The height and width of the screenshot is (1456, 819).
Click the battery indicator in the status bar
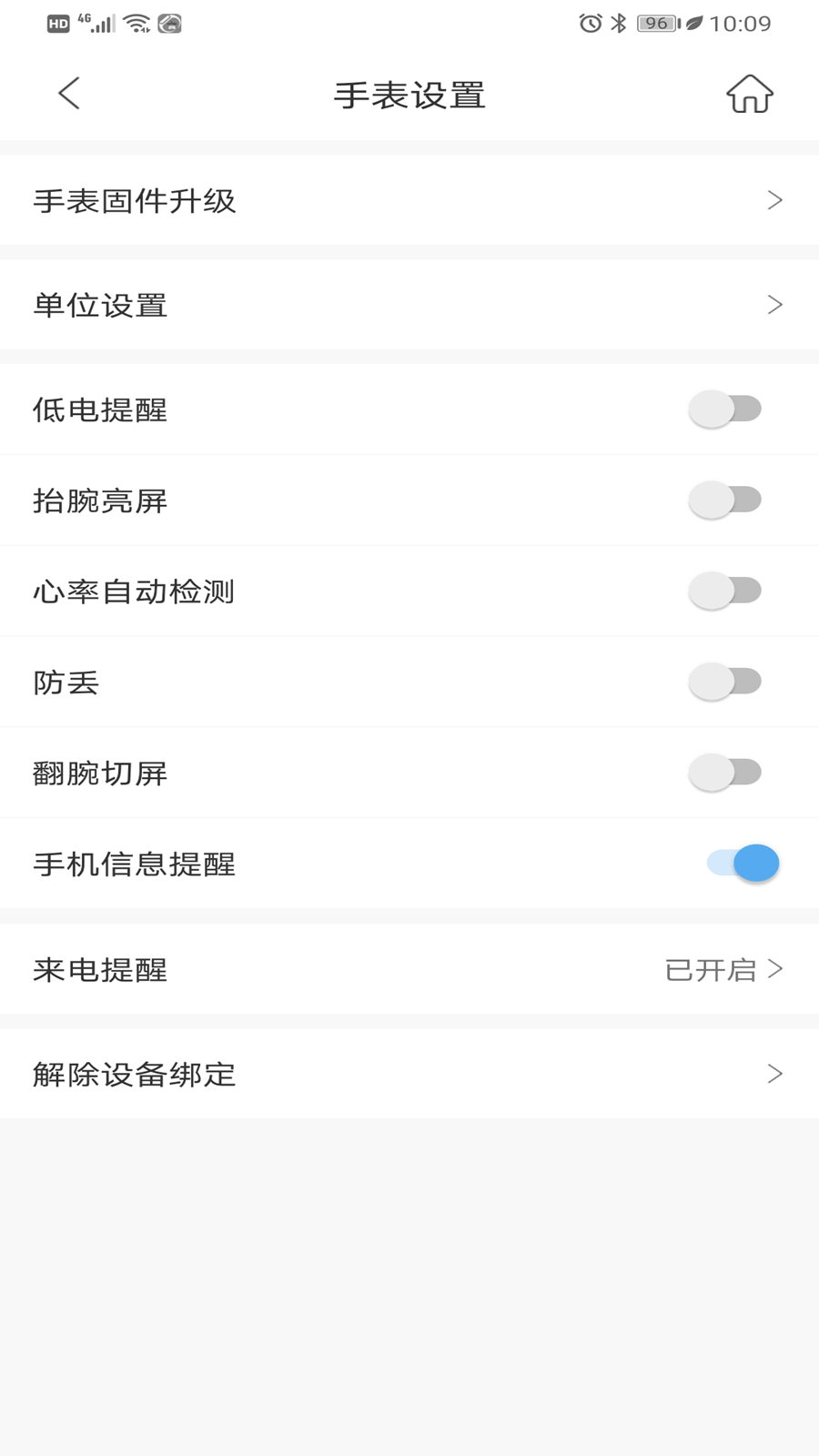pyautogui.click(x=655, y=24)
